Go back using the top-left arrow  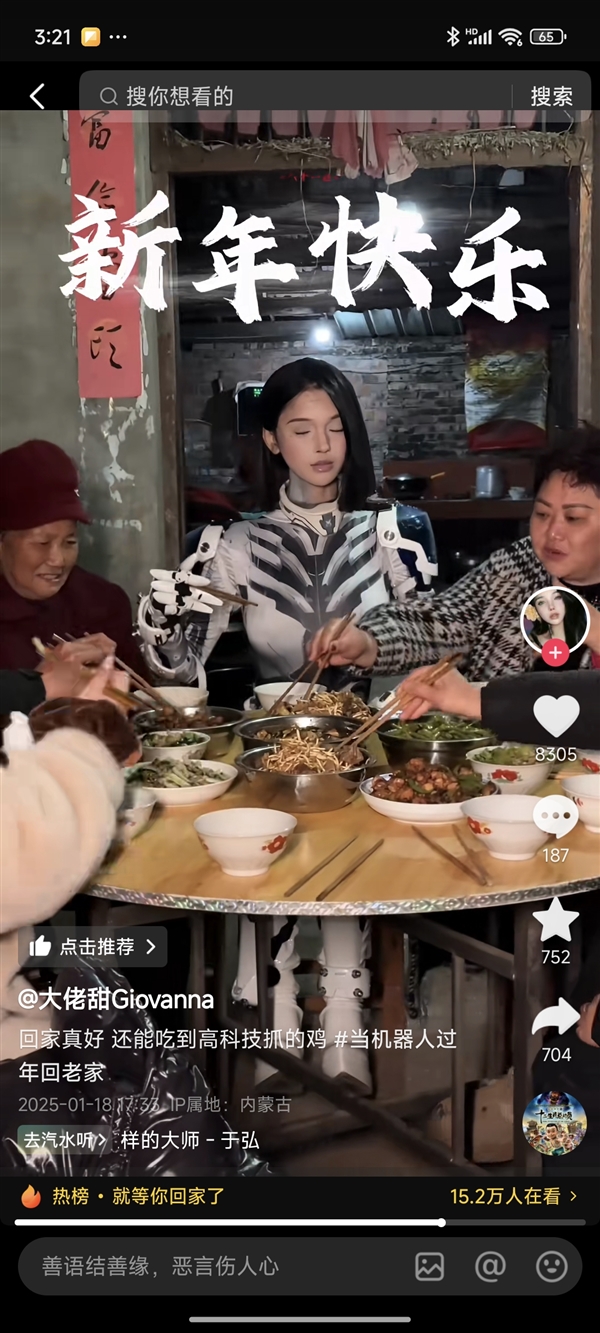pyautogui.click(x=37, y=96)
